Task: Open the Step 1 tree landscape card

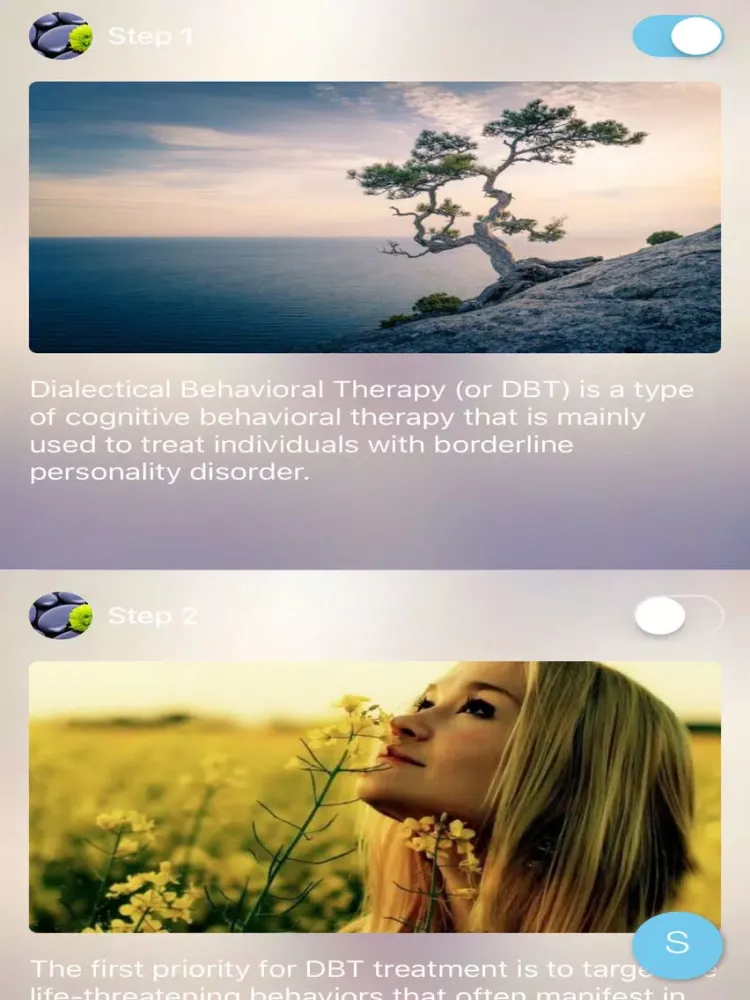Action: point(375,217)
